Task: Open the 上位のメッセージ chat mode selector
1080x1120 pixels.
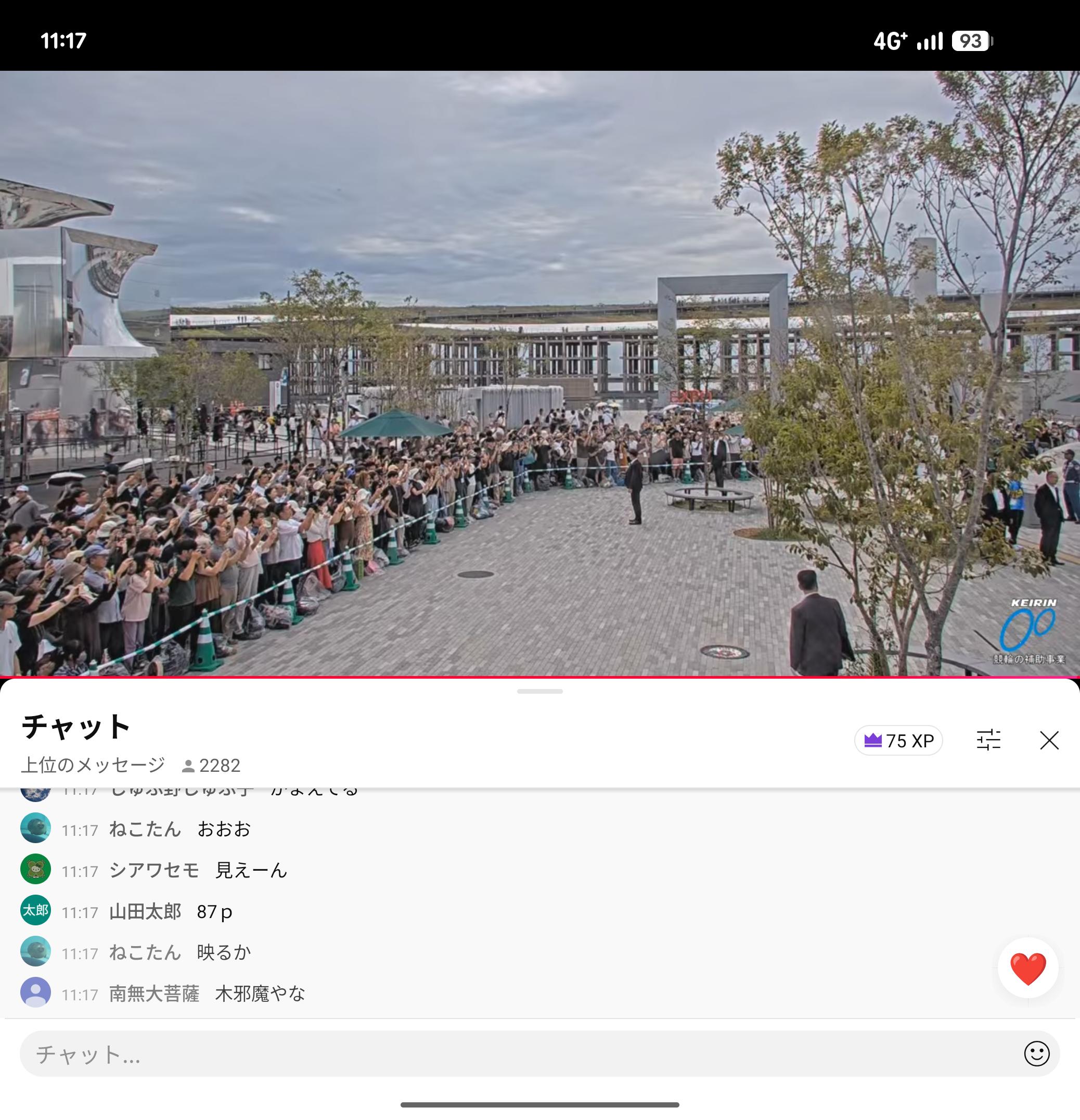Action: click(93, 765)
